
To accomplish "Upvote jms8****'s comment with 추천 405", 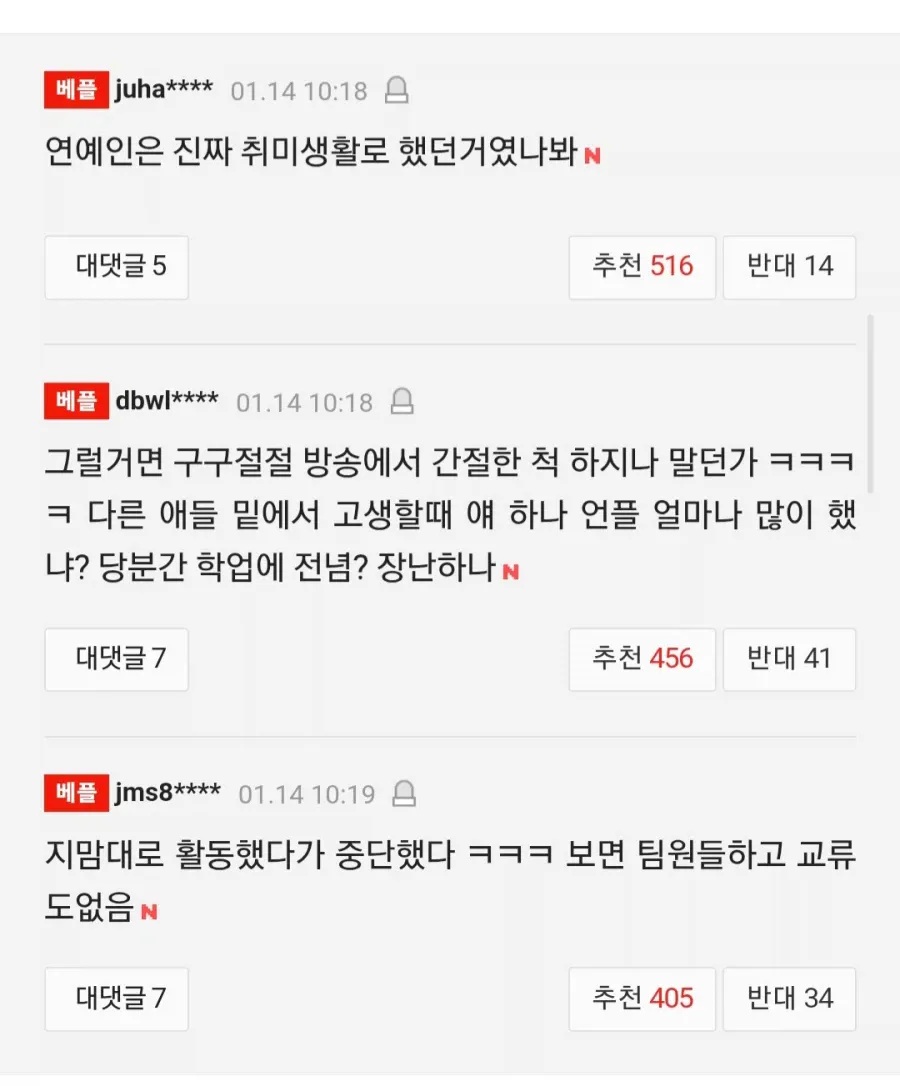I will click(642, 999).
